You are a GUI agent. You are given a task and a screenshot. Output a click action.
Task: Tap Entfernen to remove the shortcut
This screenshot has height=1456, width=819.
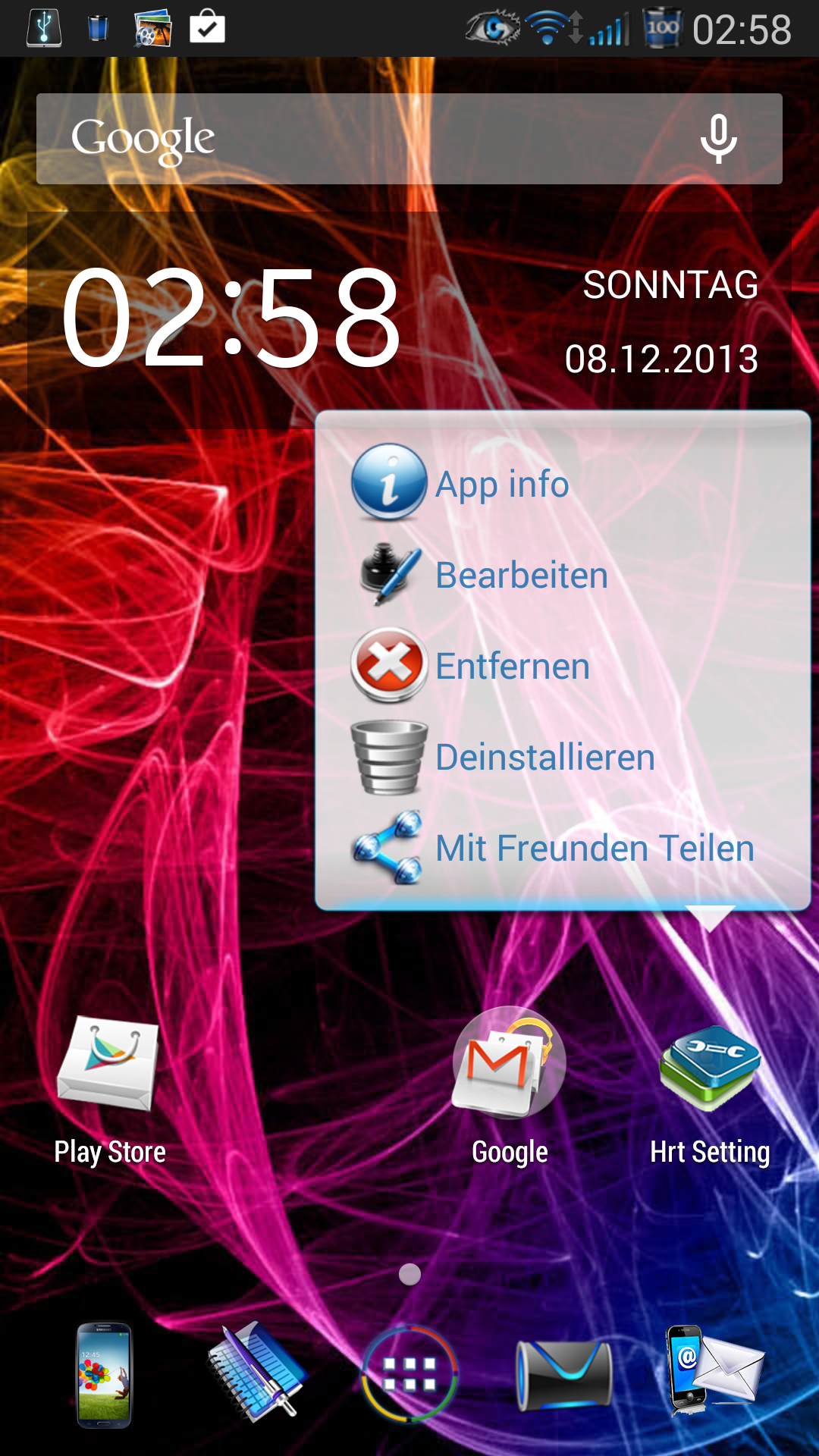point(563,665)
